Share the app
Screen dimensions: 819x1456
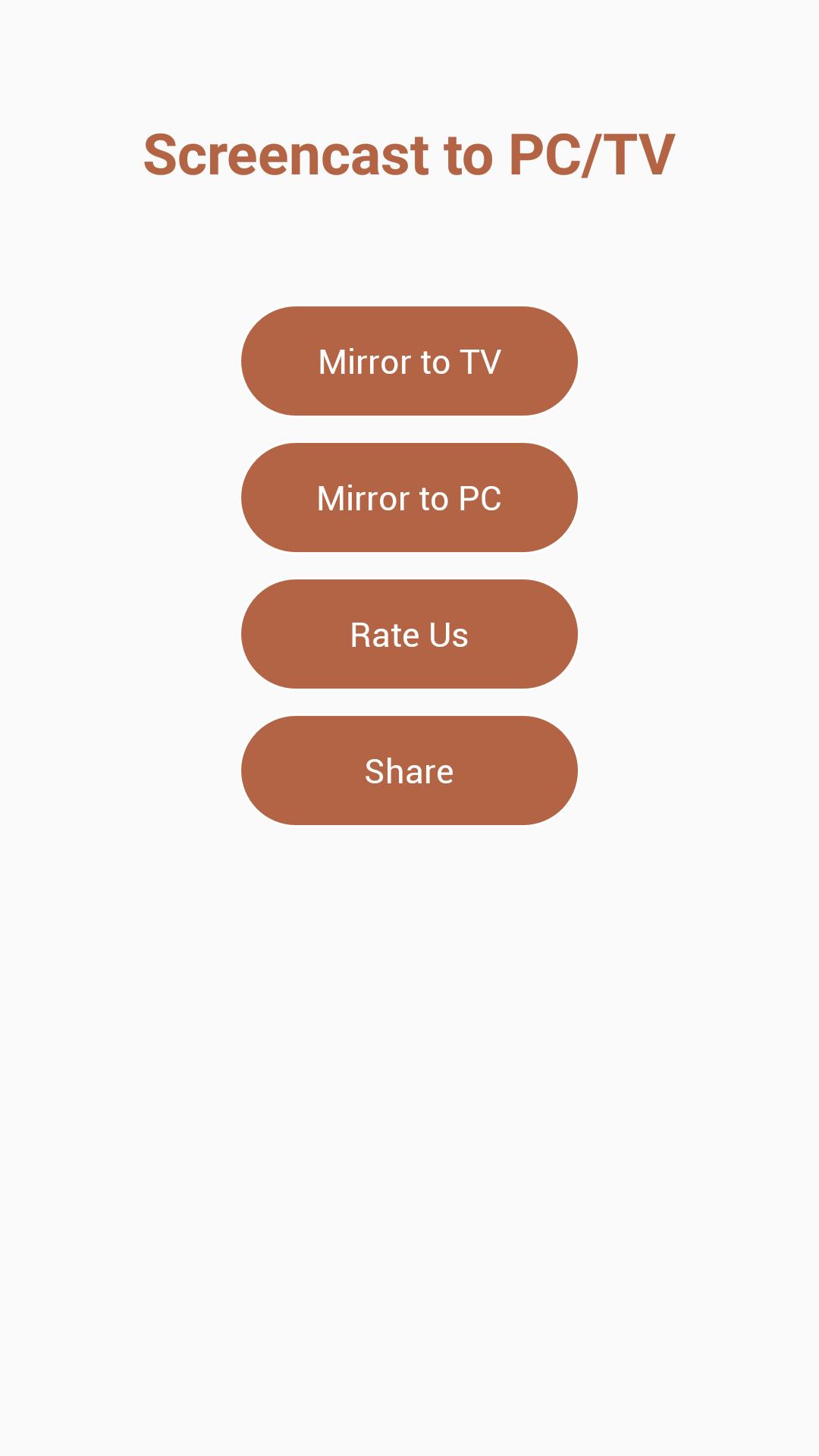[409, 770]
